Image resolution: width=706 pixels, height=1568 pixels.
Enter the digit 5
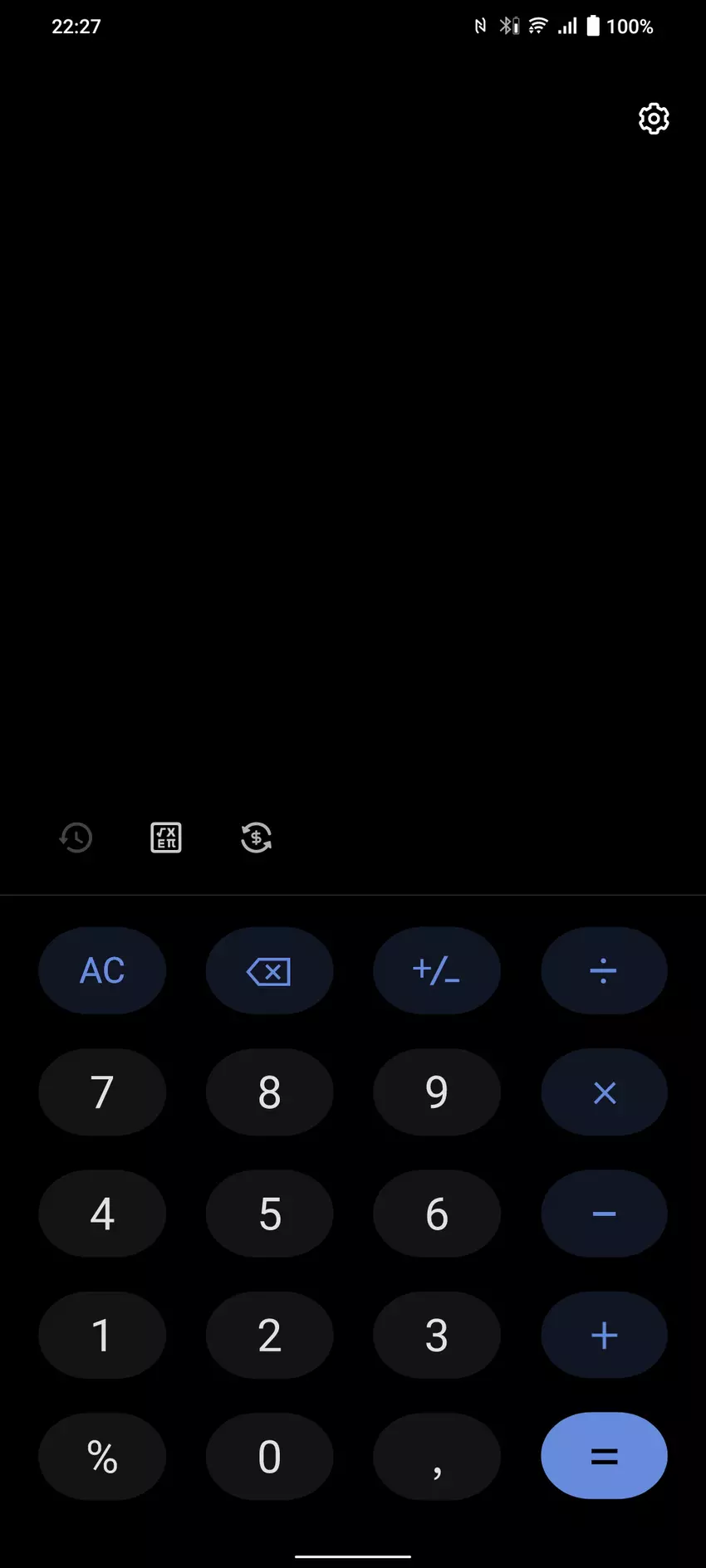coord(269,1214)
